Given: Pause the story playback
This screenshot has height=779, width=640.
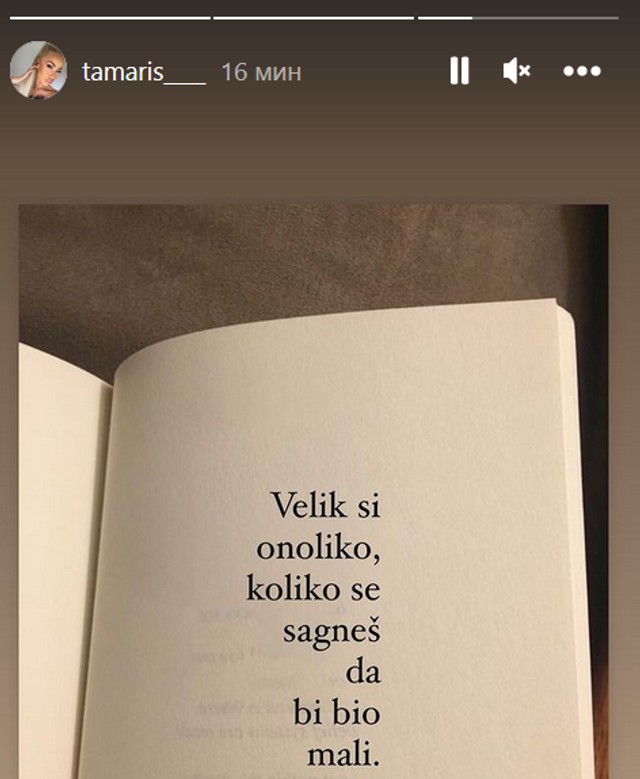Looking at the screenshot, I should [x=459, y=71].
